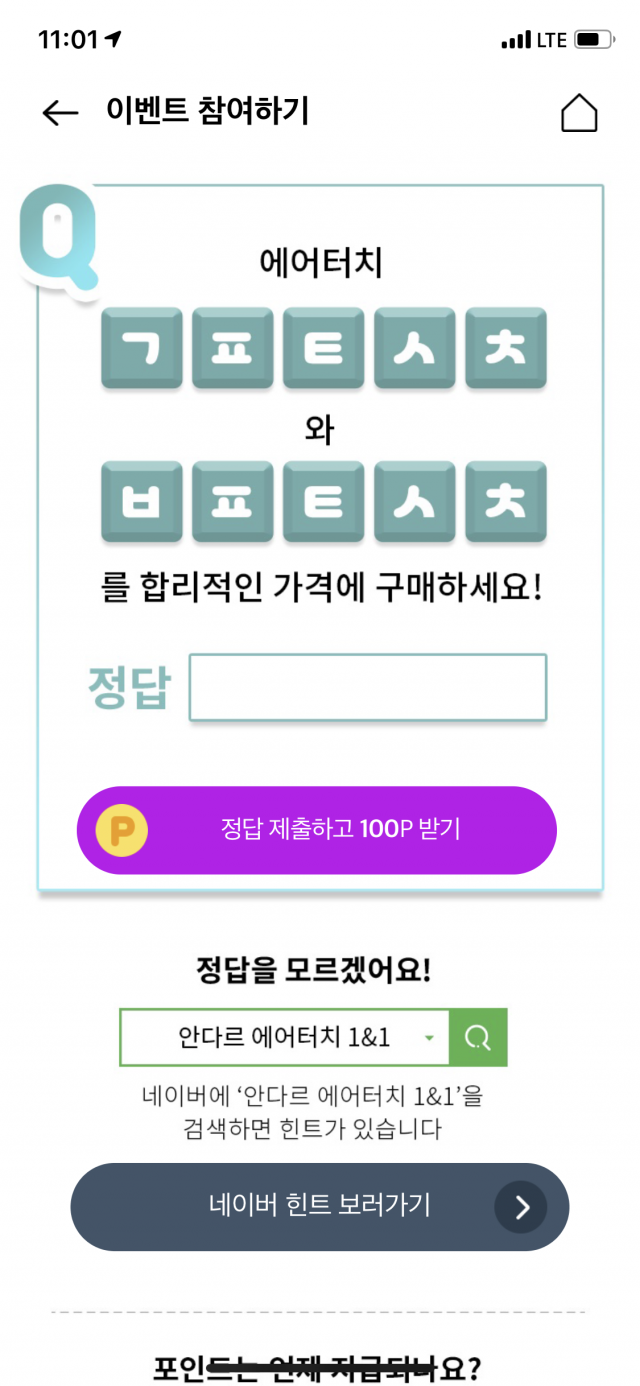Open the home icon in the top bar
640x1386 pixels.
[579, 113]
